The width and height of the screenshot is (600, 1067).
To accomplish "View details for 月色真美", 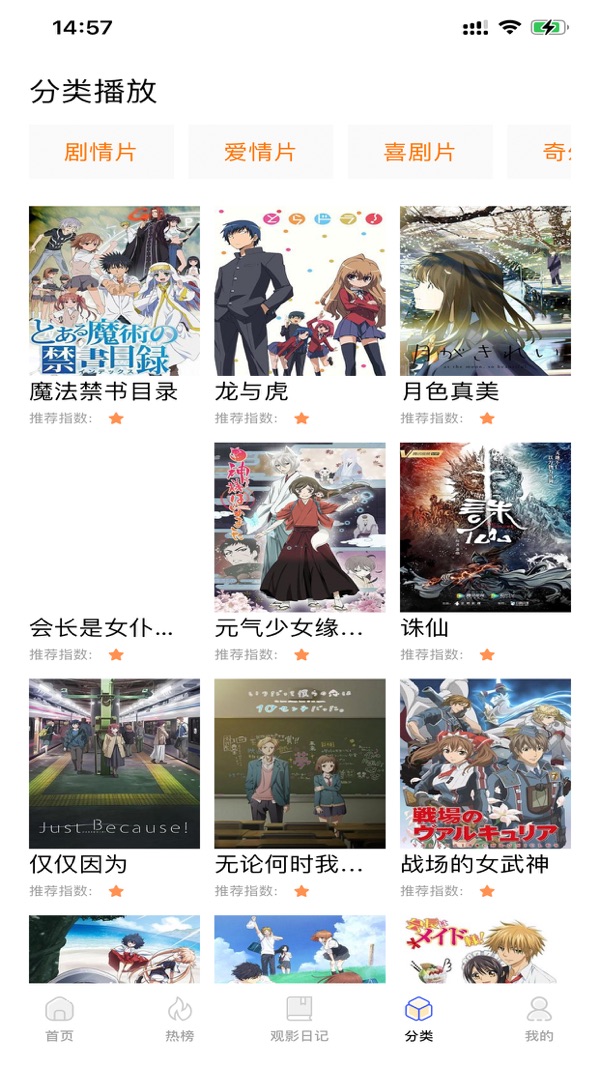I will tap(485, 291).
